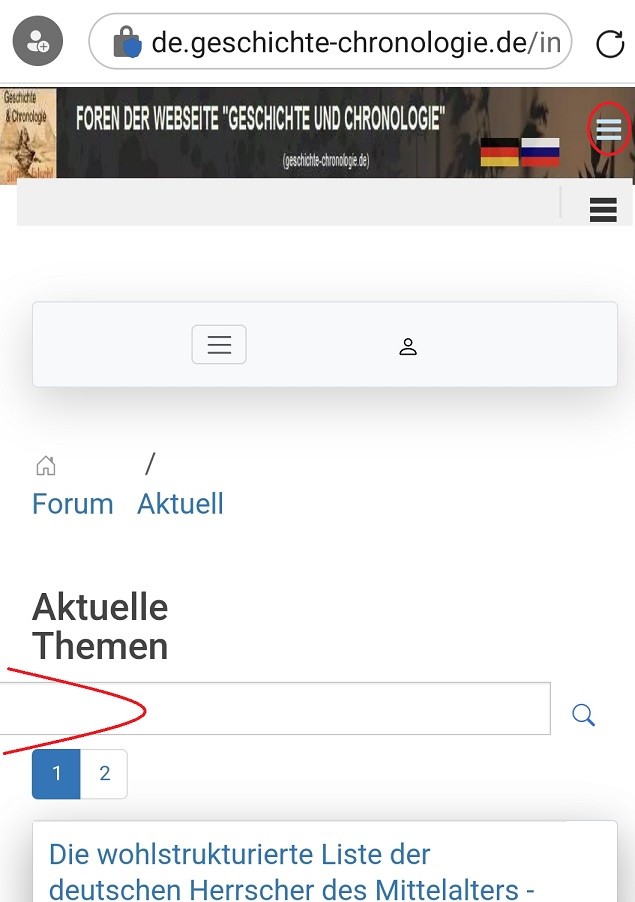Tap the website address bar
Screen dimensions: 635x902
tap(340, 43)
